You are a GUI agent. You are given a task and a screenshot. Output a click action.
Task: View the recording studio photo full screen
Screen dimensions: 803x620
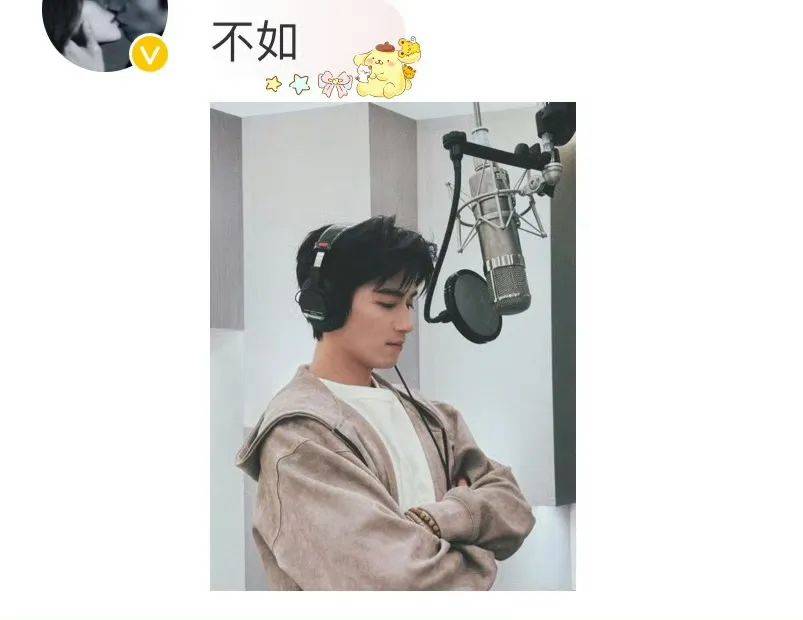tap(392, 346)
